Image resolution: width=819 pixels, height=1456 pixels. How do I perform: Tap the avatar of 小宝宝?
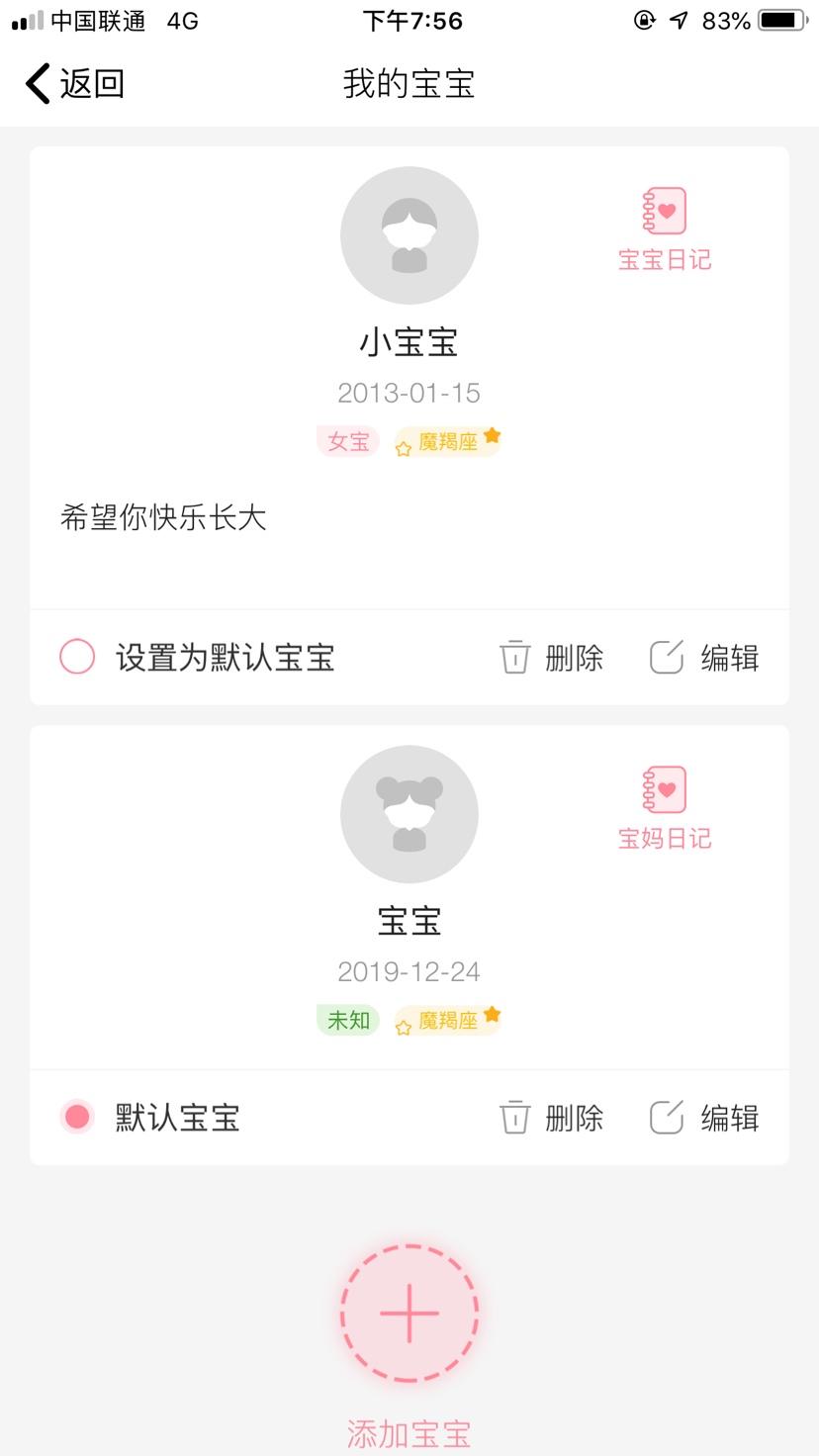click(409, 235)
